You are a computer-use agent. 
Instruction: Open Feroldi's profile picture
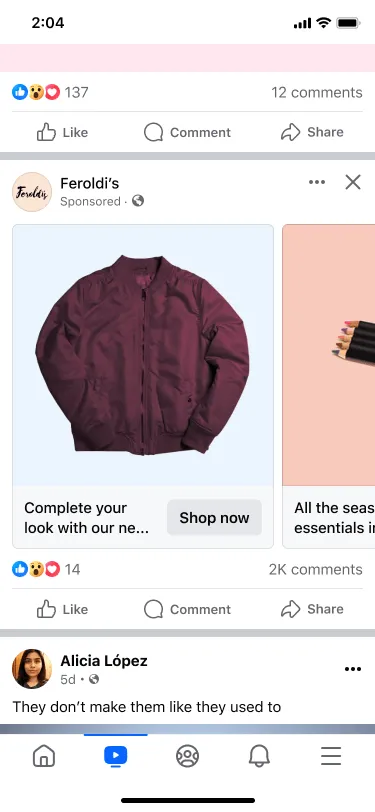(x=32, y=192)
